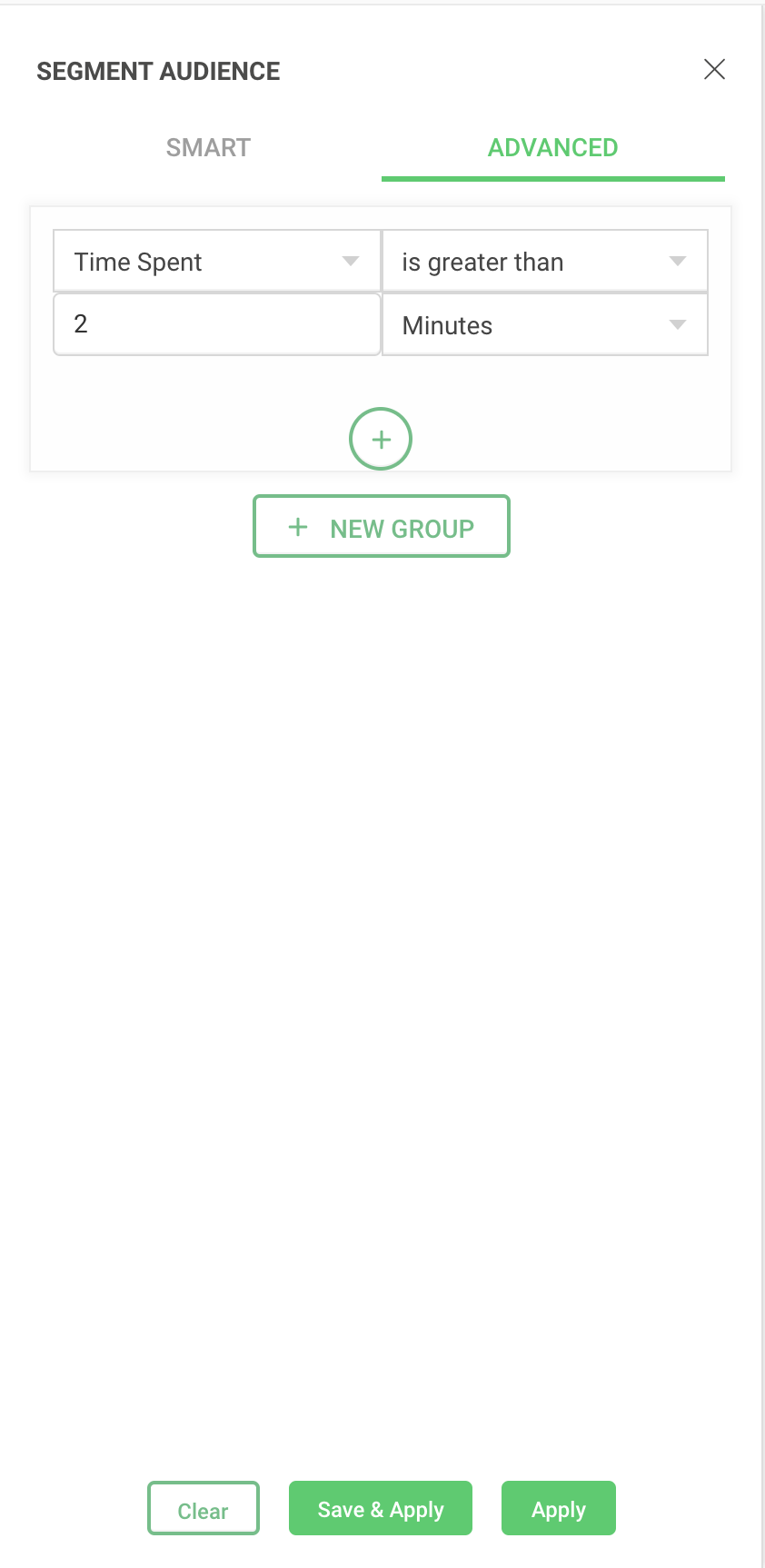Screen dimensions: 765x1568
Task: Select the Advanced tab
Action: [x=552, y=148]
